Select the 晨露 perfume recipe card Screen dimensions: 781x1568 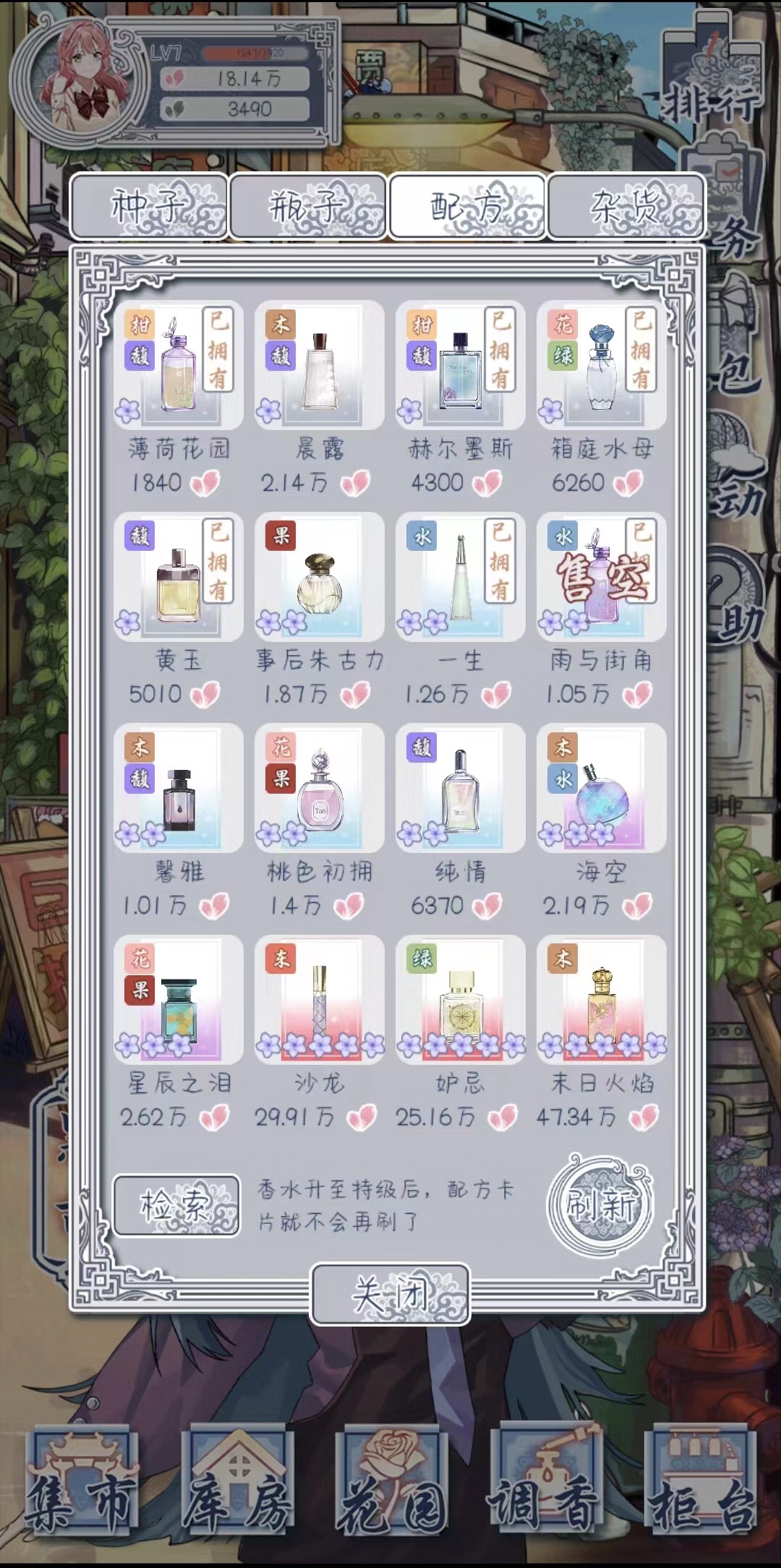pos(319,365)
